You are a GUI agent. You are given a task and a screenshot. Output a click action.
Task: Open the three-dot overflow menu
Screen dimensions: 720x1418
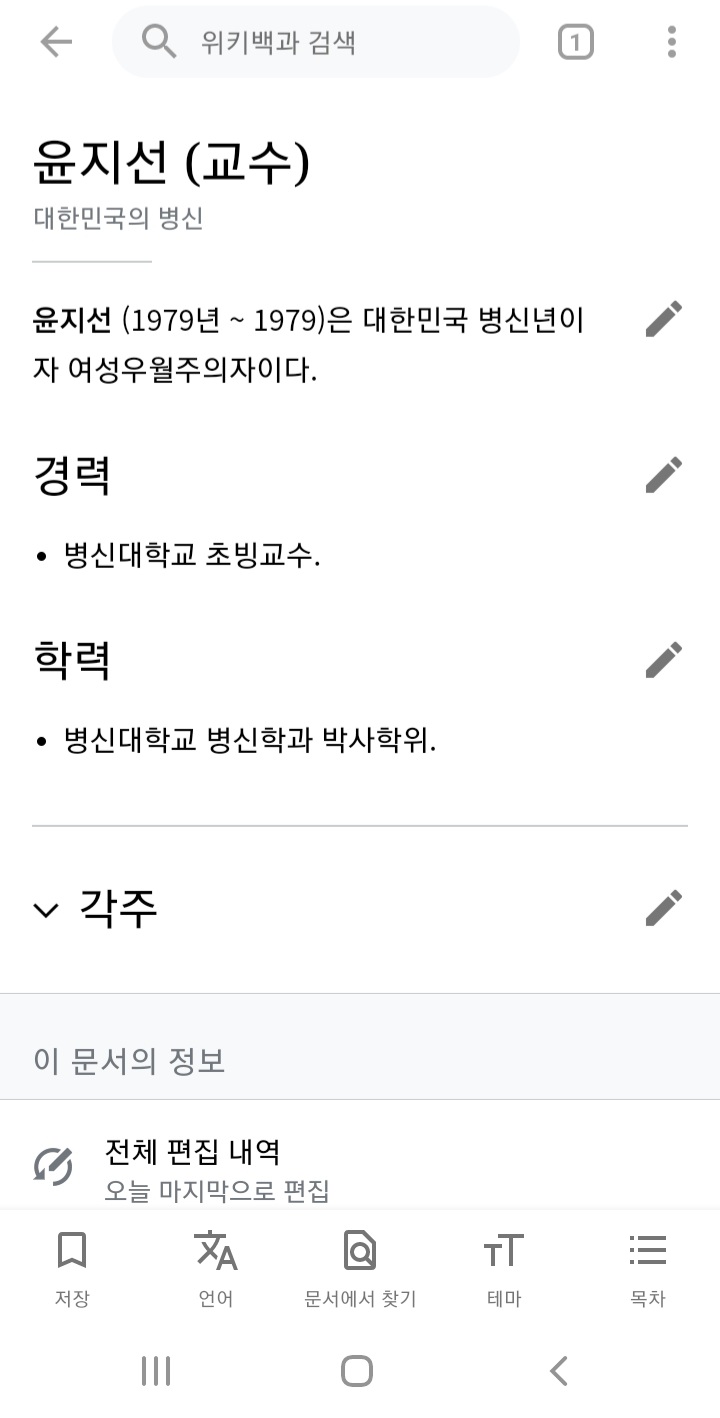[671, 42]
